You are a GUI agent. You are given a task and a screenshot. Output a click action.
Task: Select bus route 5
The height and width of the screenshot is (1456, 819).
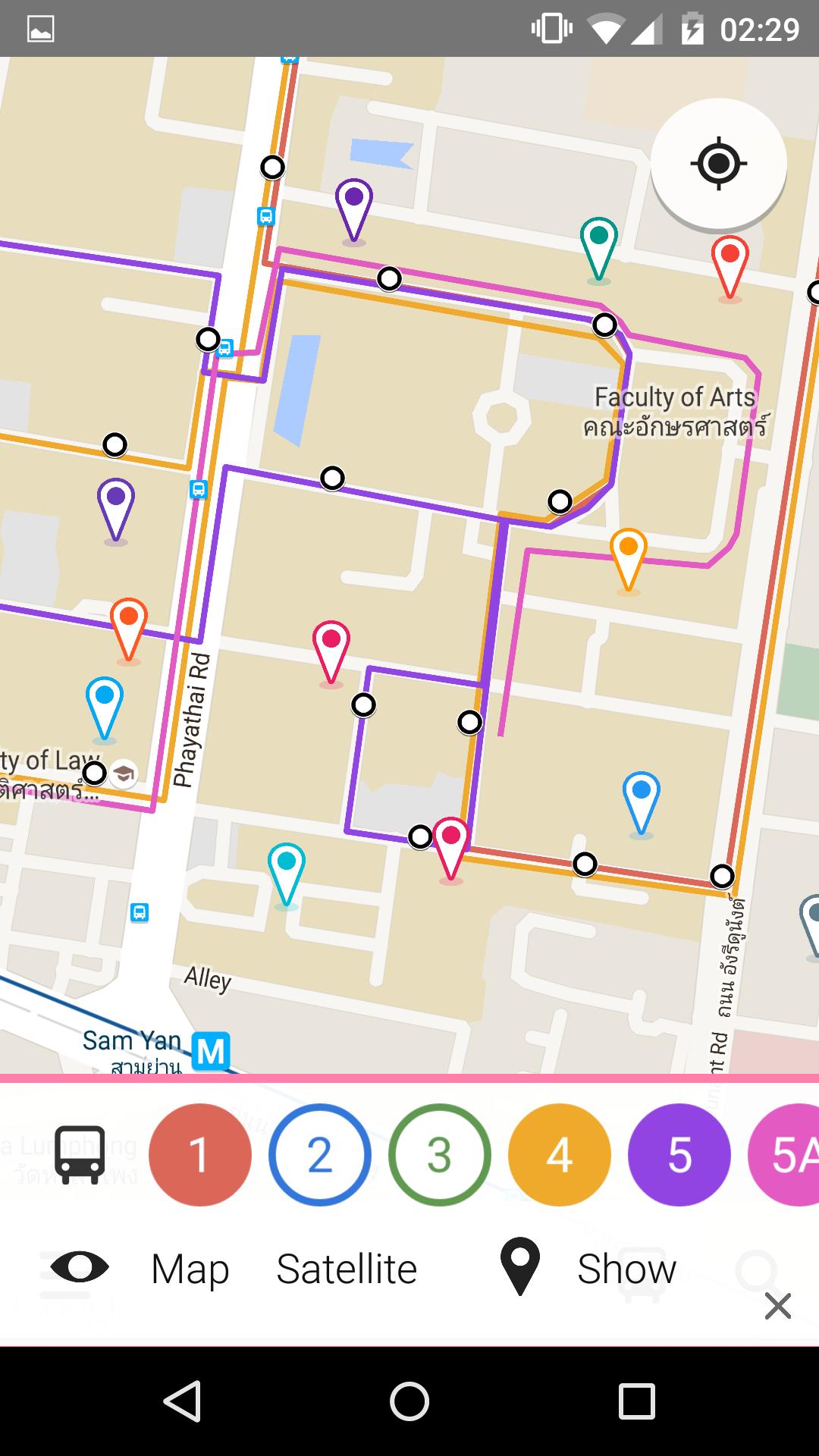click(679, 1155)
